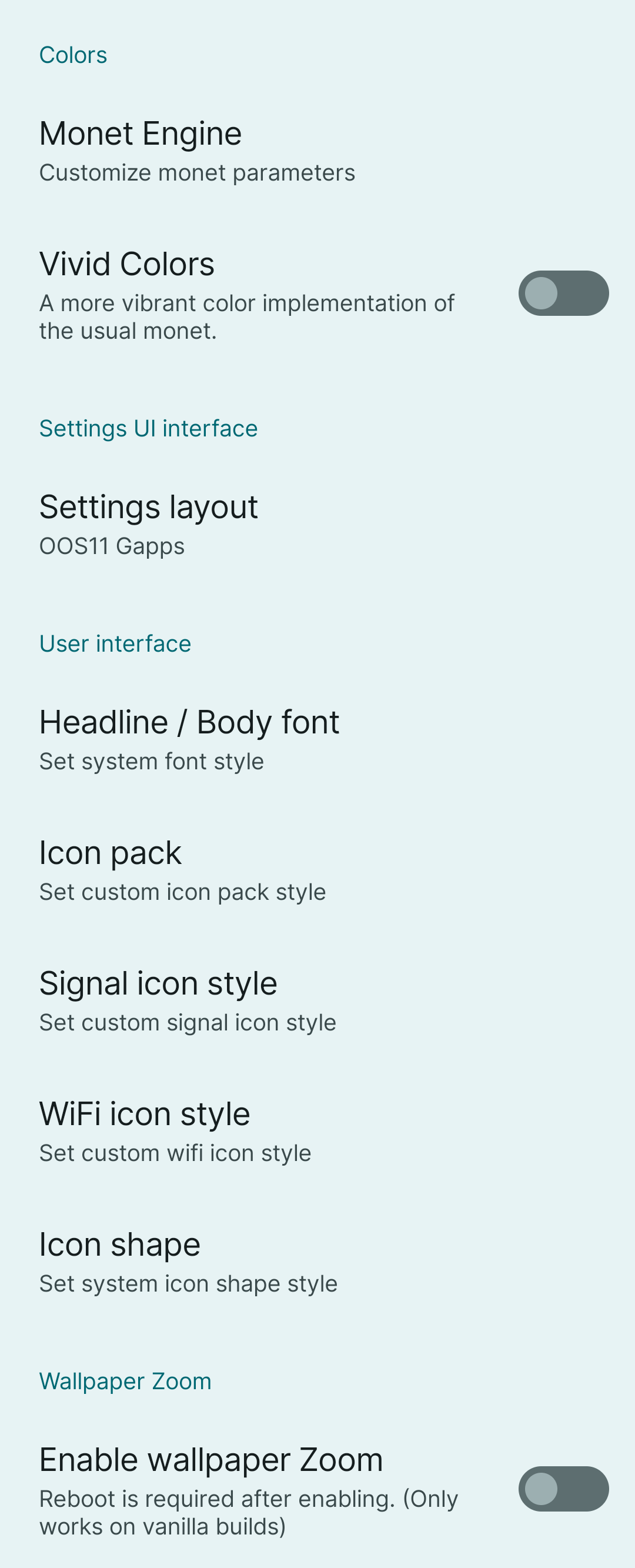635x1568 pixels.
Task: Open Headline / Body font settings
Action: (x=189, y=739)
